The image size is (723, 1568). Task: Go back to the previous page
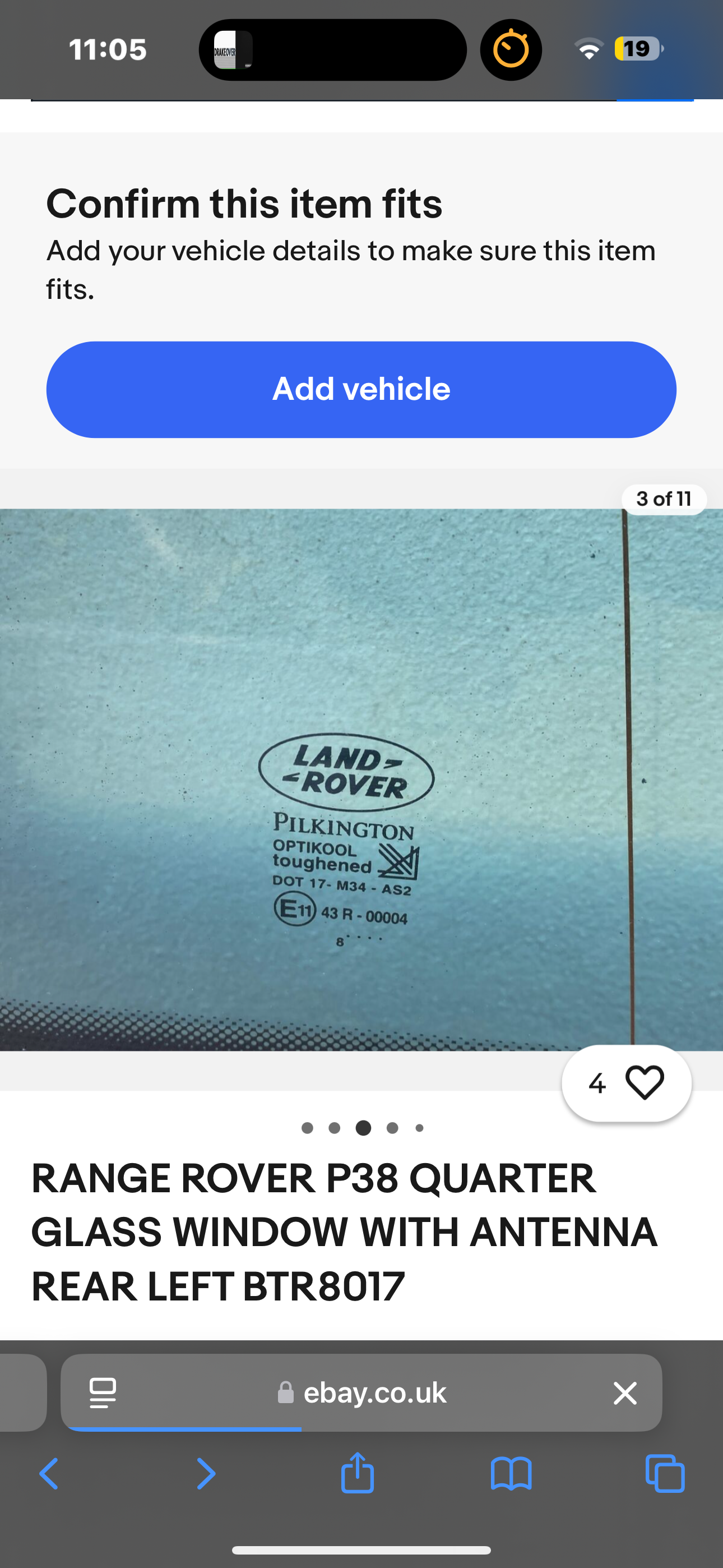click(49, 1474)
